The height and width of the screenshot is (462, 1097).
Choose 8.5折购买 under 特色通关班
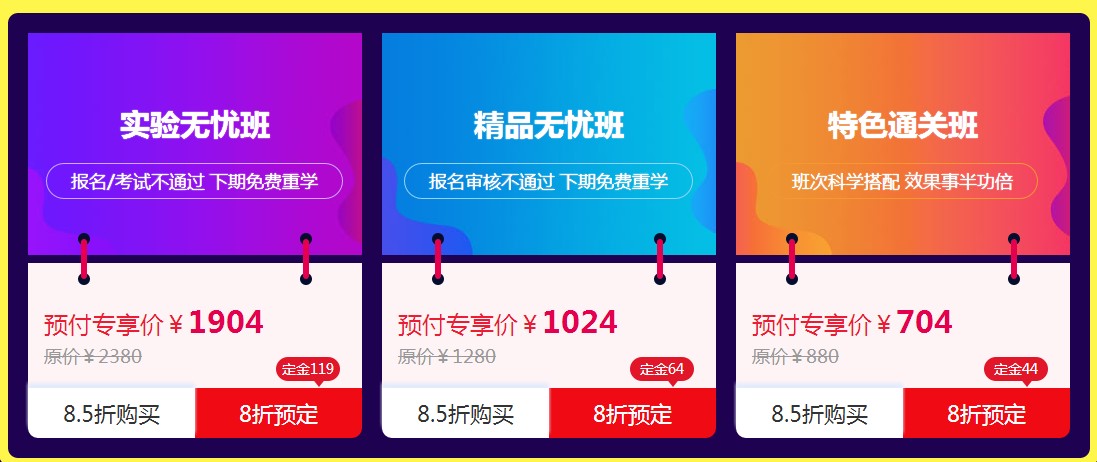pos(819,414)
